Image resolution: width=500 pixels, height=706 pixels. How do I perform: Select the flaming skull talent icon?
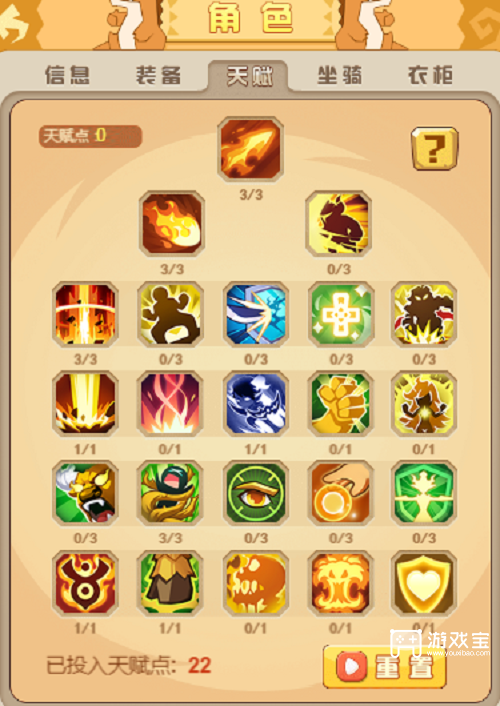256,583
